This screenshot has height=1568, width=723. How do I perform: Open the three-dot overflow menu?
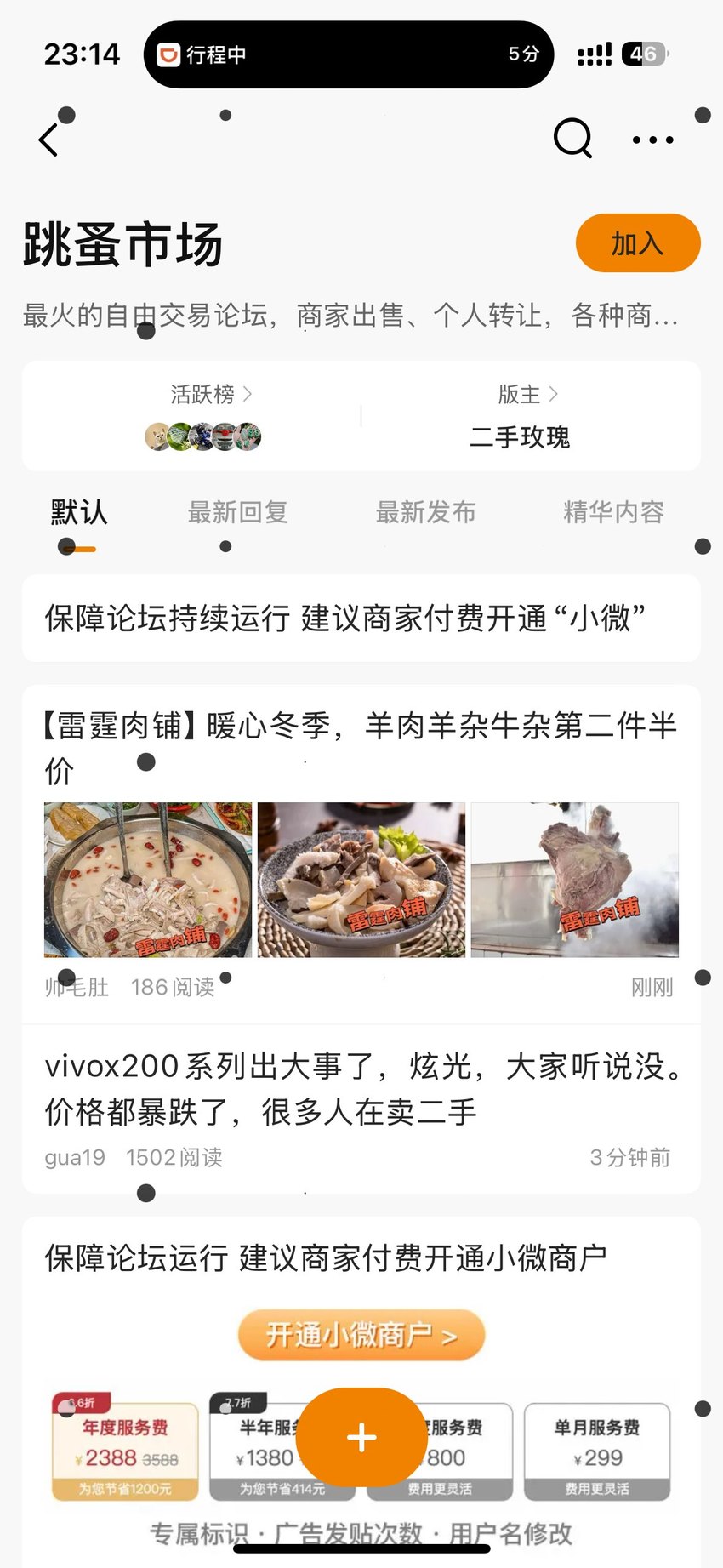click(653, 140)
